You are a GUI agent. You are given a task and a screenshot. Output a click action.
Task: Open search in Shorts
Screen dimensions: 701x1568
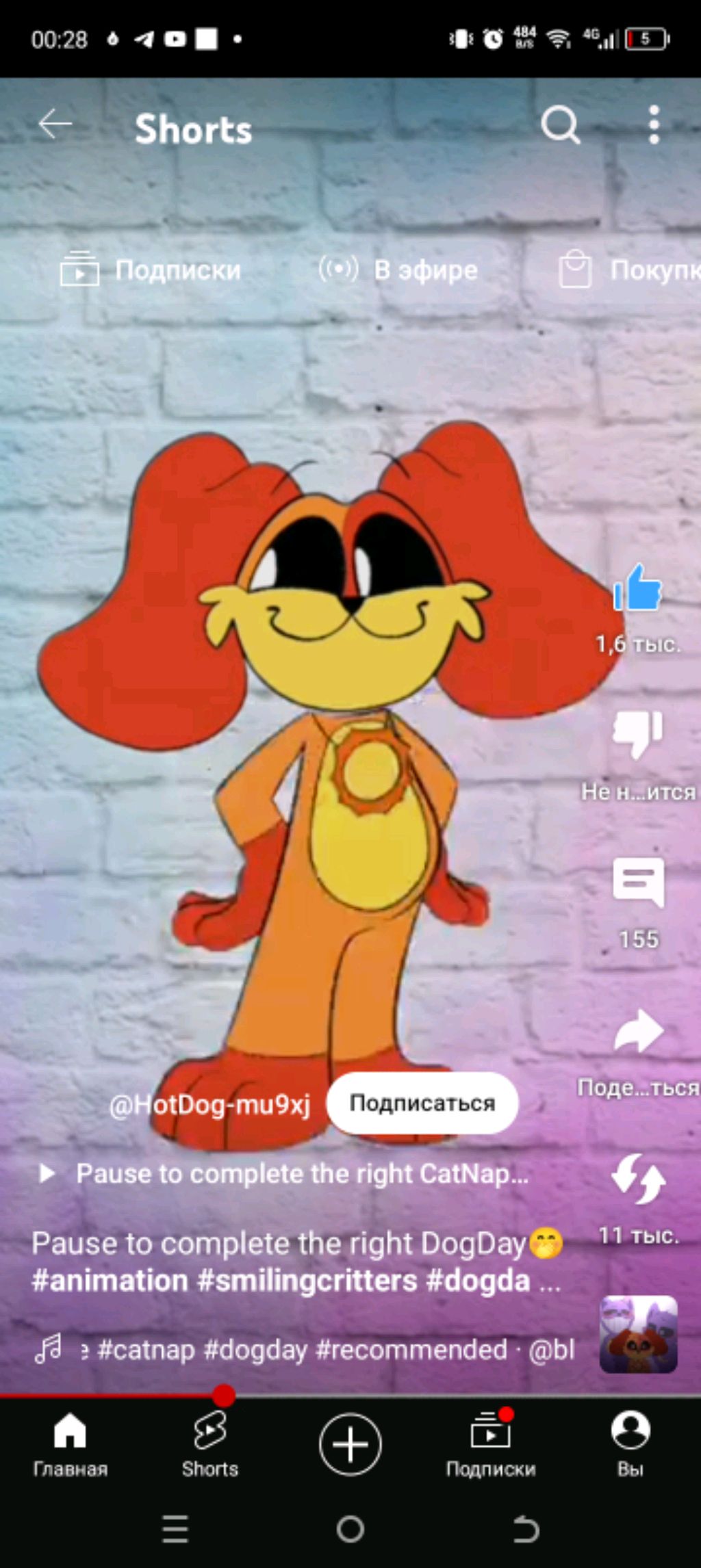pos(560,126)
